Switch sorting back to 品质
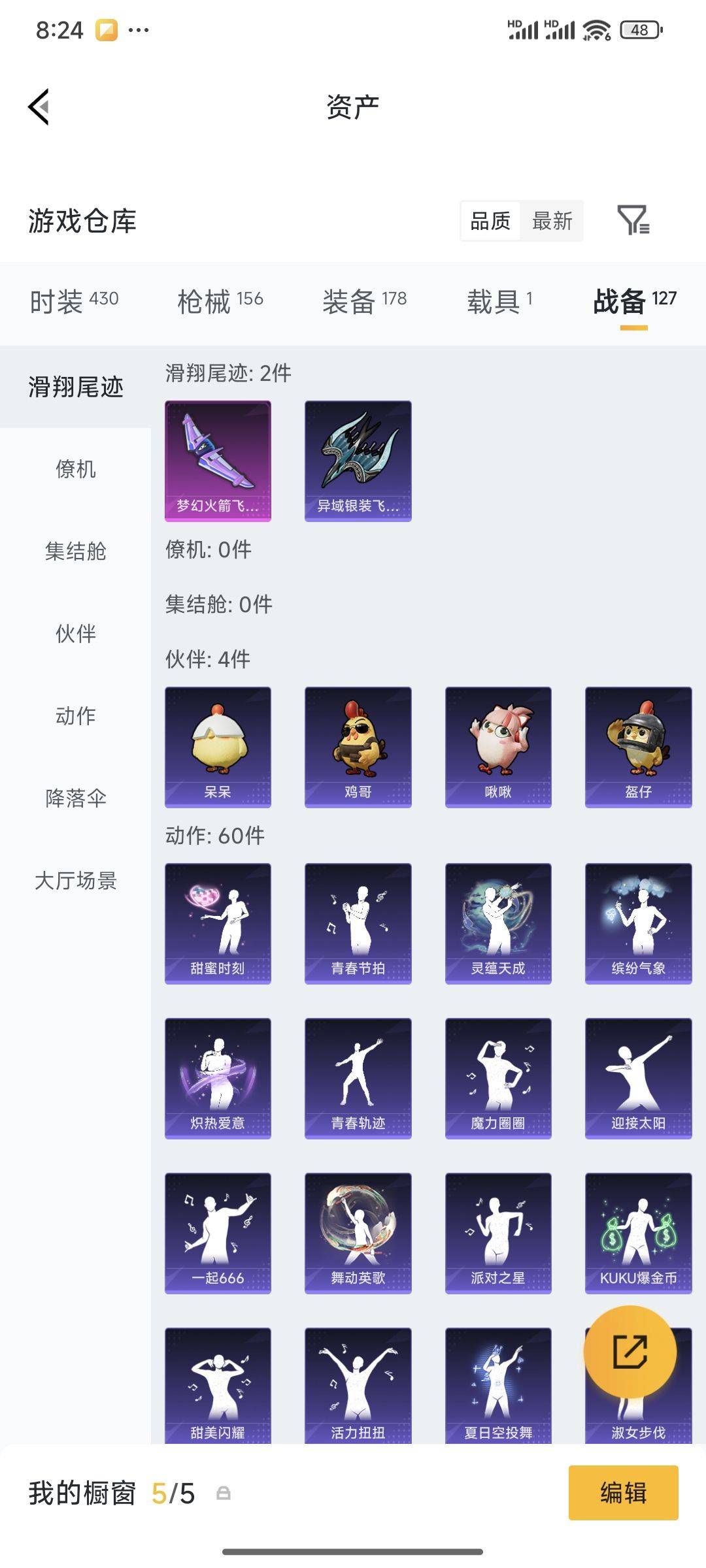706x1568 pixels. coord(489,221)
